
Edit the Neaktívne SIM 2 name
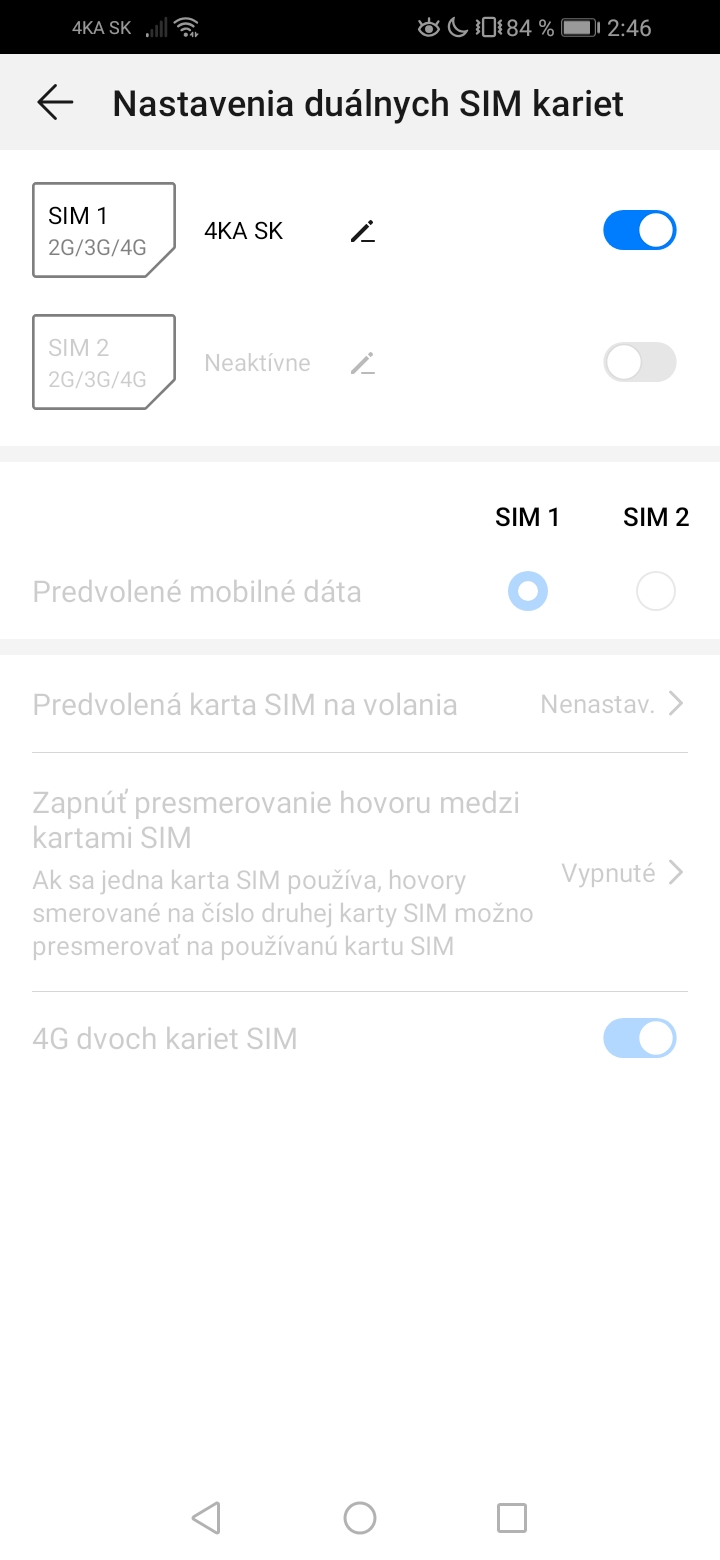pos(362,363)
